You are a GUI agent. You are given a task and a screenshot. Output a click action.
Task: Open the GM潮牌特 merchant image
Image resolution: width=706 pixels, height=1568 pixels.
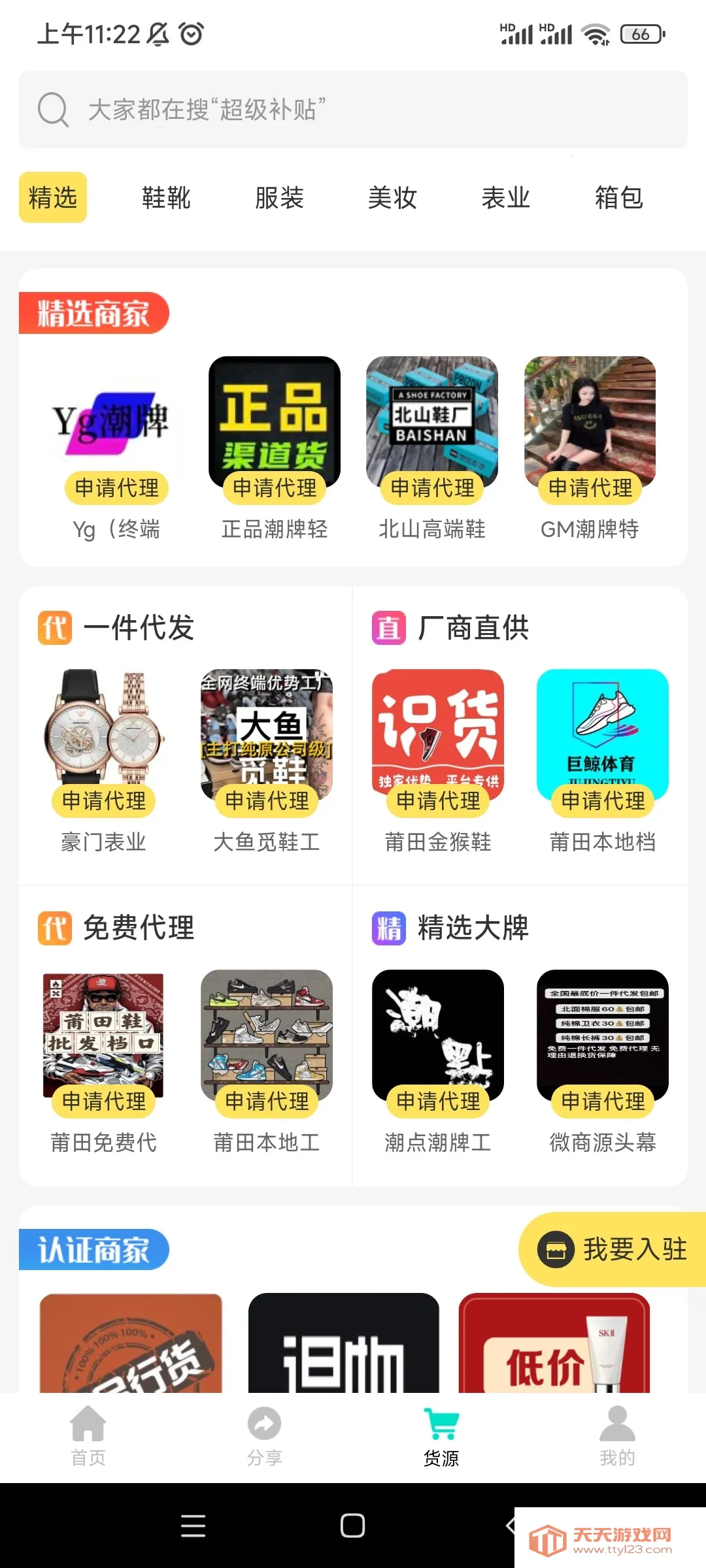[588, 421]
